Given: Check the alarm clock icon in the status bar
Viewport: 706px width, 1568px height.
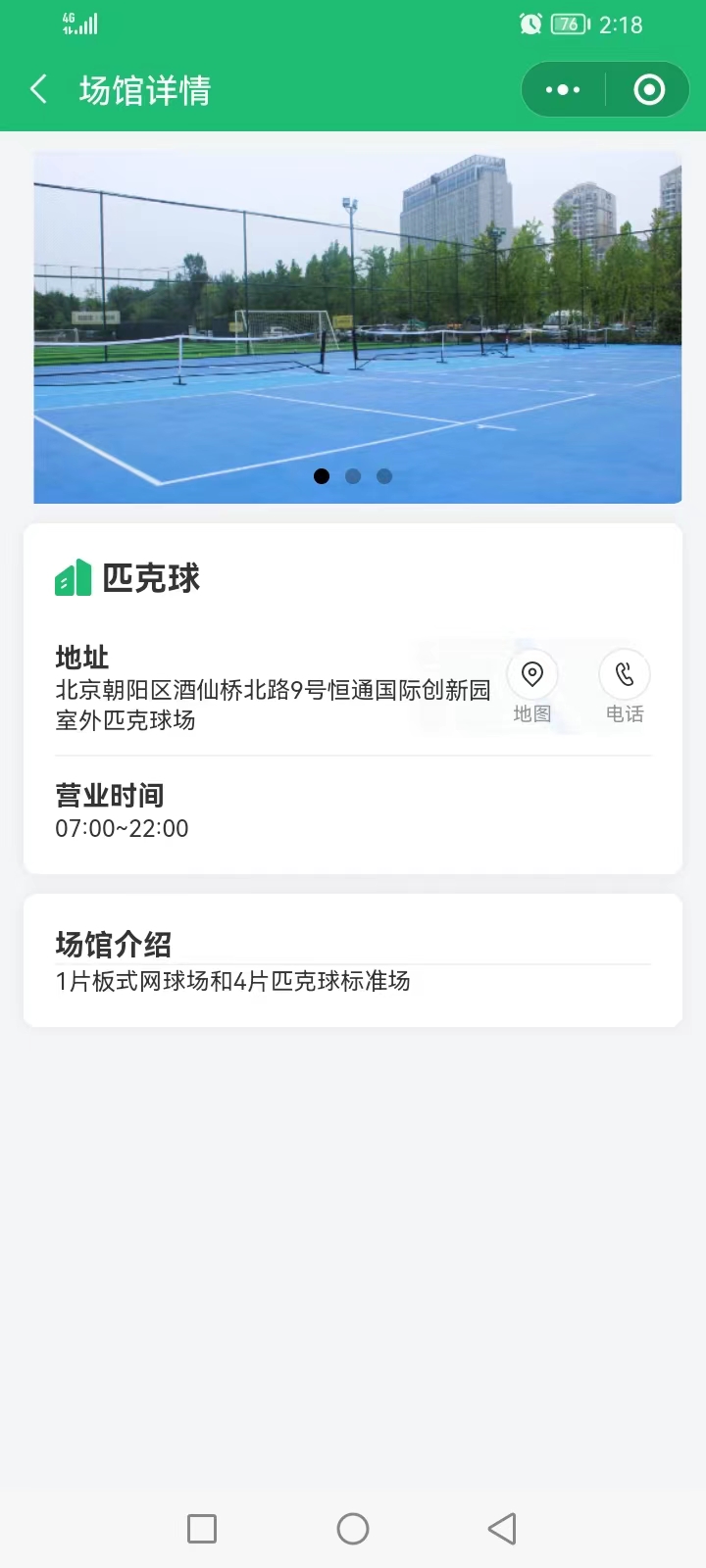Looking at the screenshot, I should click(x=530, y=24).
